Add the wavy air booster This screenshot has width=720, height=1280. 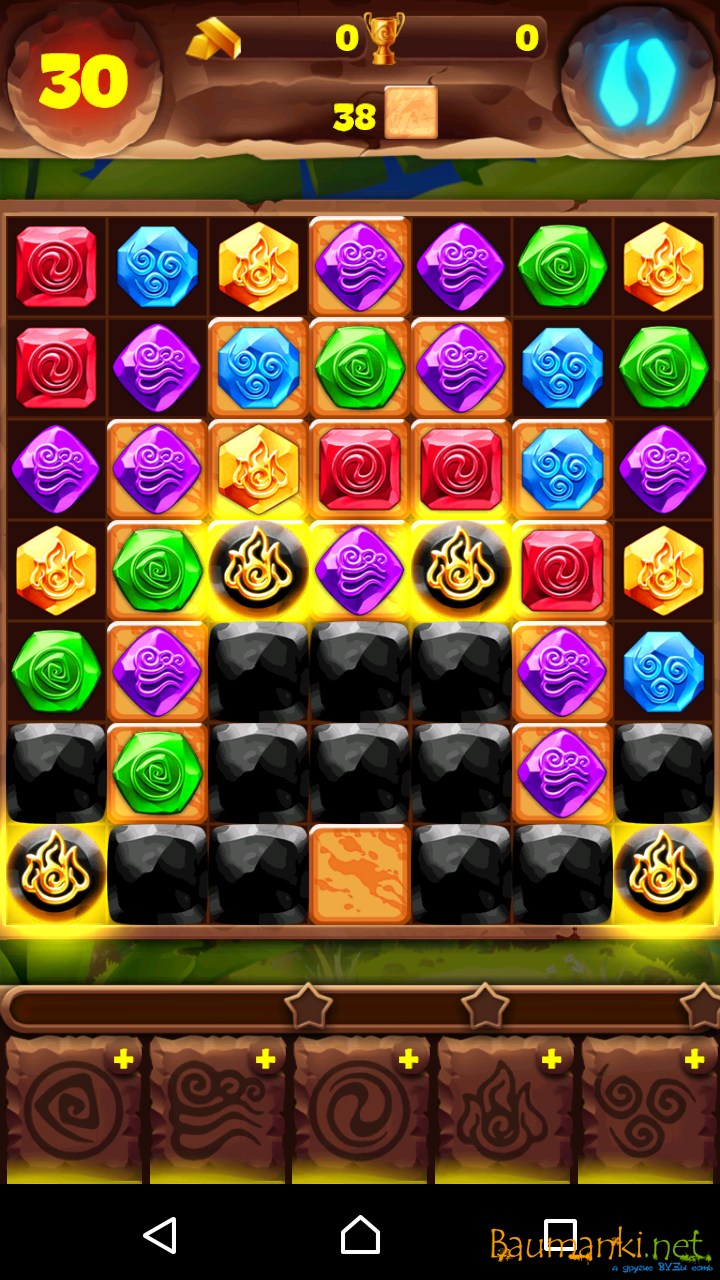266,1060
